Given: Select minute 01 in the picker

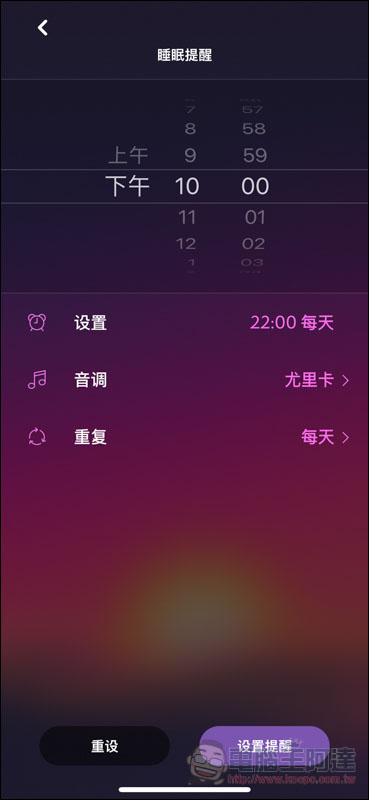Looking at the screenshot, I should pyautogui.click(x=255, y=218).
